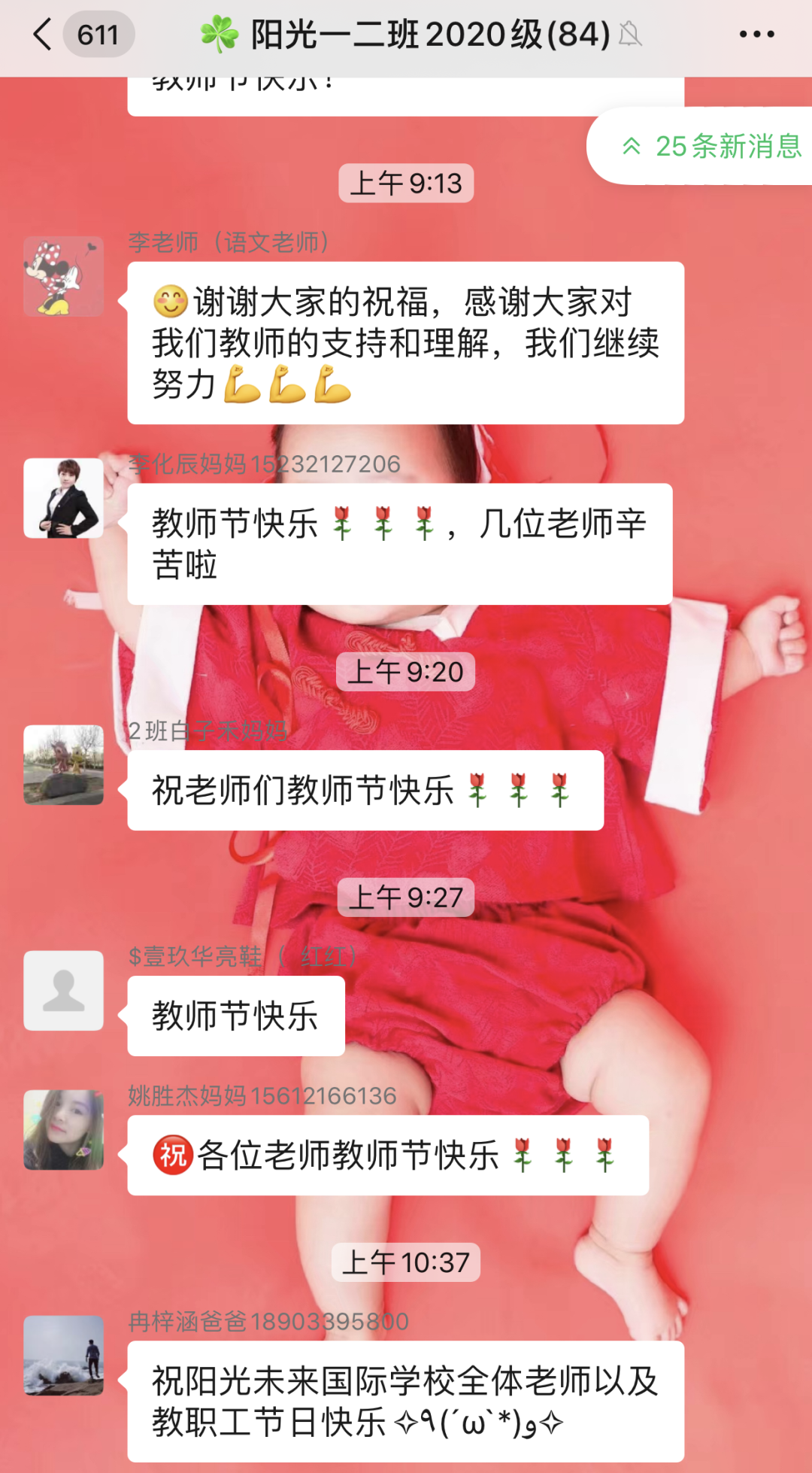Go back to the chat list

pyautogui.click(x=44, y=35)
